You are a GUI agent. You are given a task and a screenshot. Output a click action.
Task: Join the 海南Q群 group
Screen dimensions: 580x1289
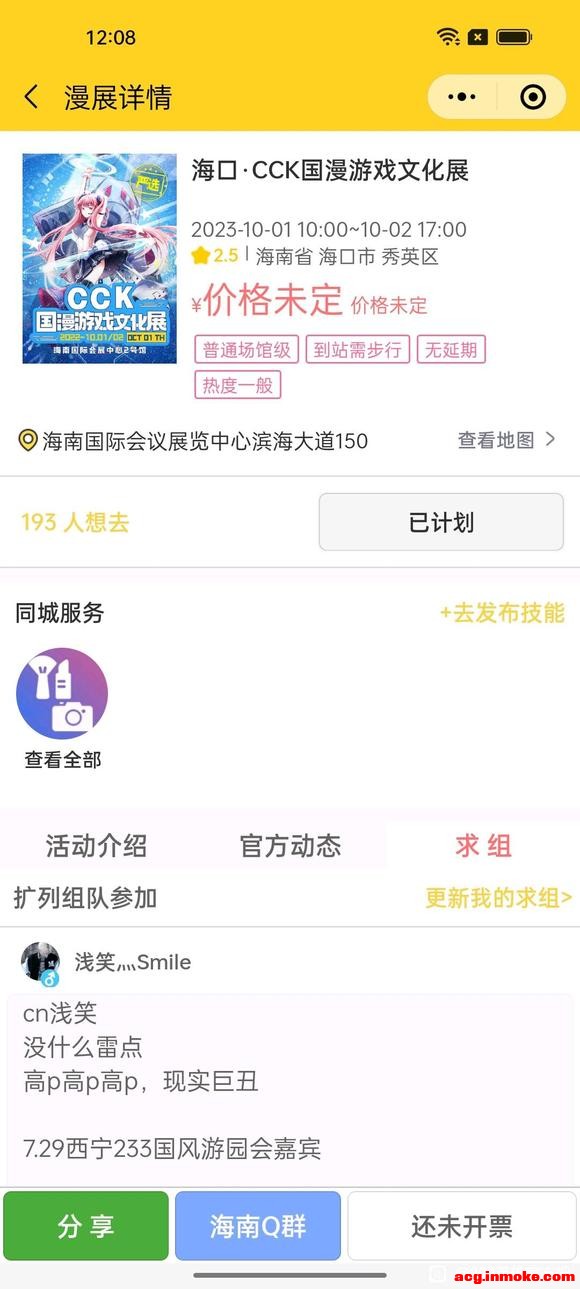[258, 1226]
